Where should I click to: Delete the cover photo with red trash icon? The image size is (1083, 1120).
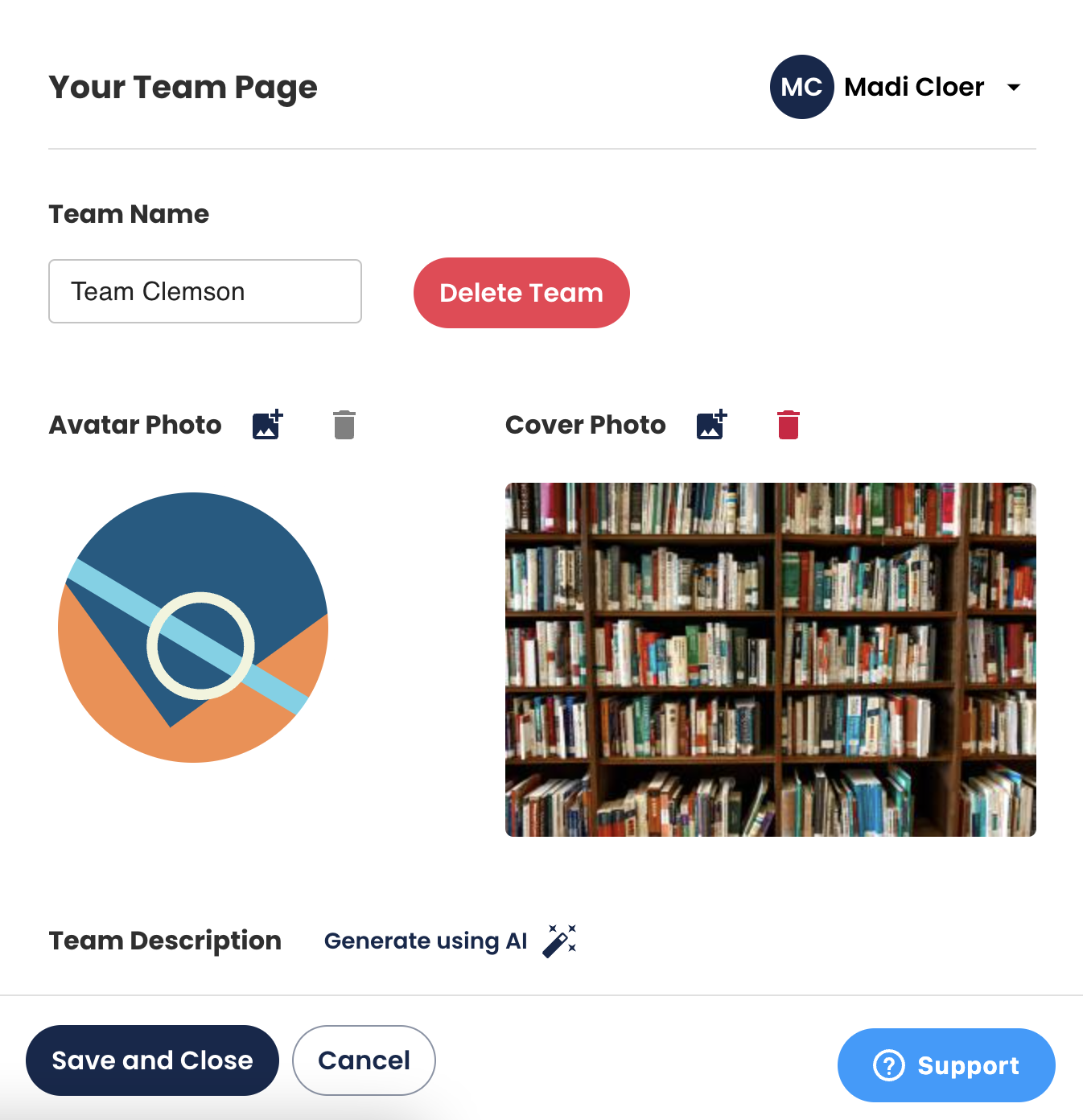(x=789, y=424)
